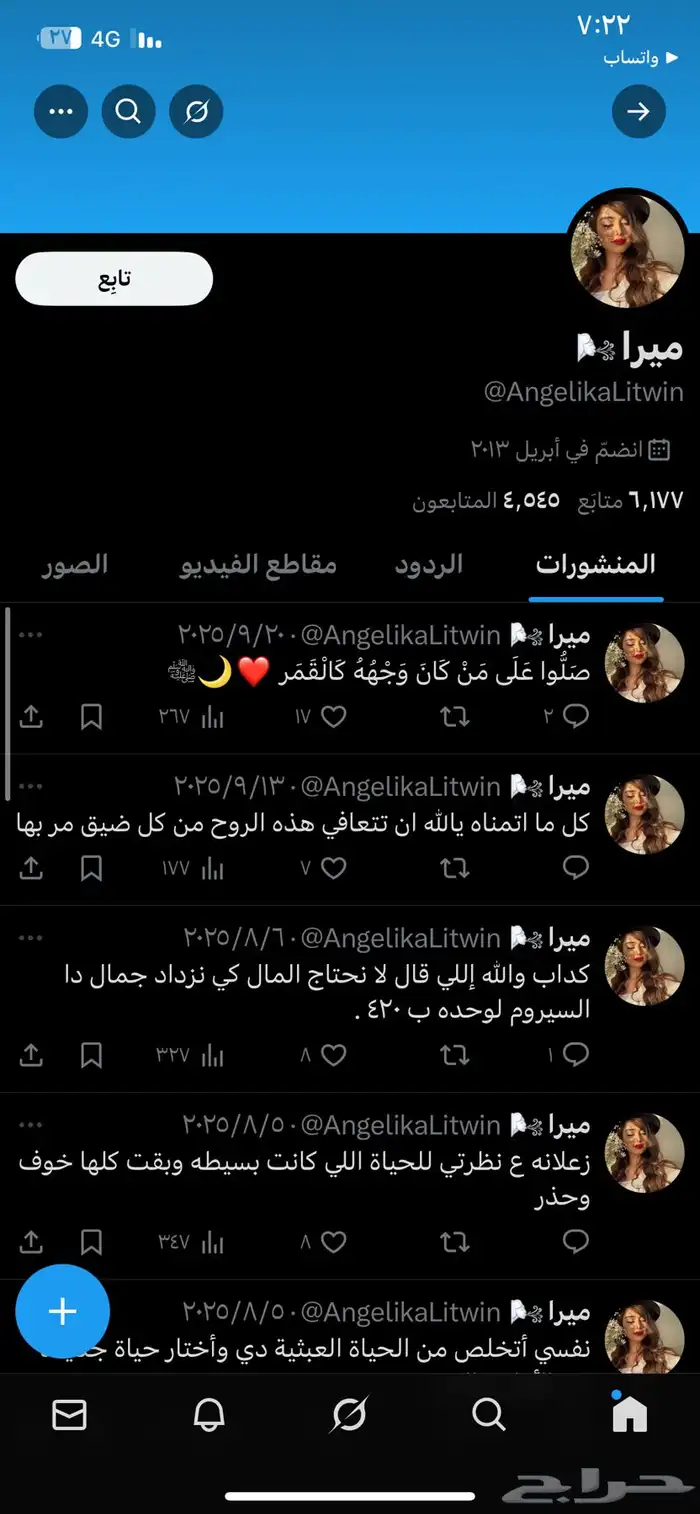
Task: Reply to the post dated ٢٠٢٥/٩/١٣
Action: [575, 868]
